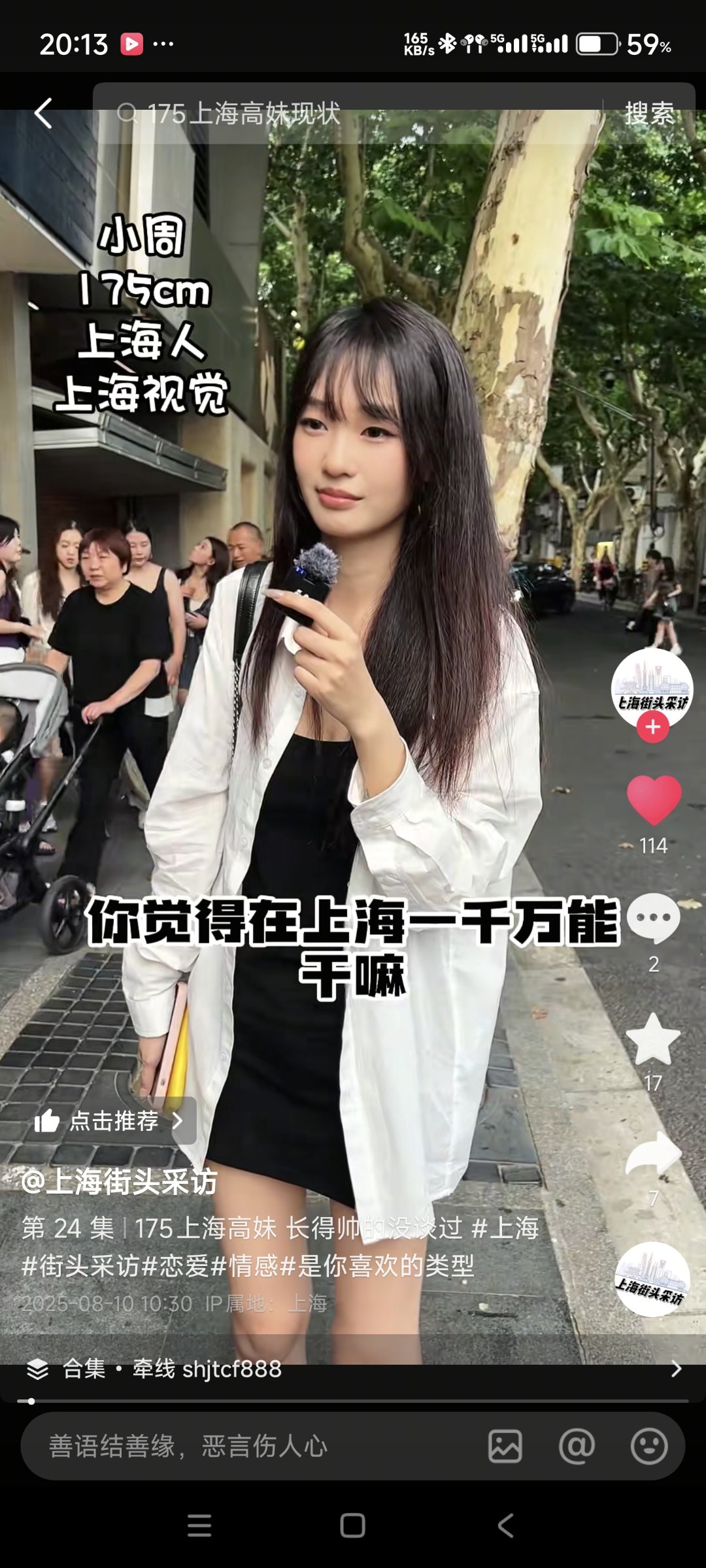The width and height of the screenshot is (706, 1568).
Task: Open the @上海街头采访 username link
Action: pyautogui.click(x=119, y=1182)
